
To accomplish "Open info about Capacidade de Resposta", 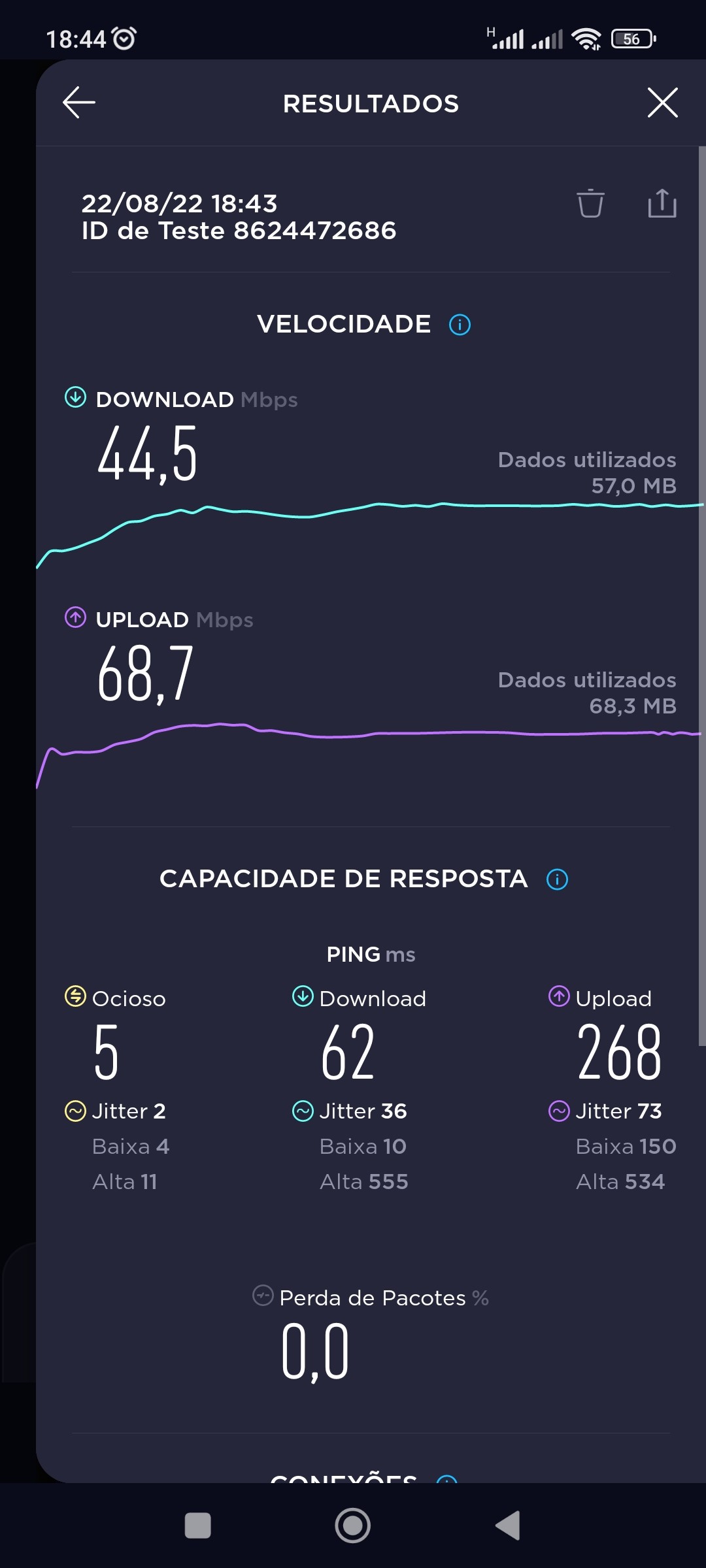I will click(557, 879).
